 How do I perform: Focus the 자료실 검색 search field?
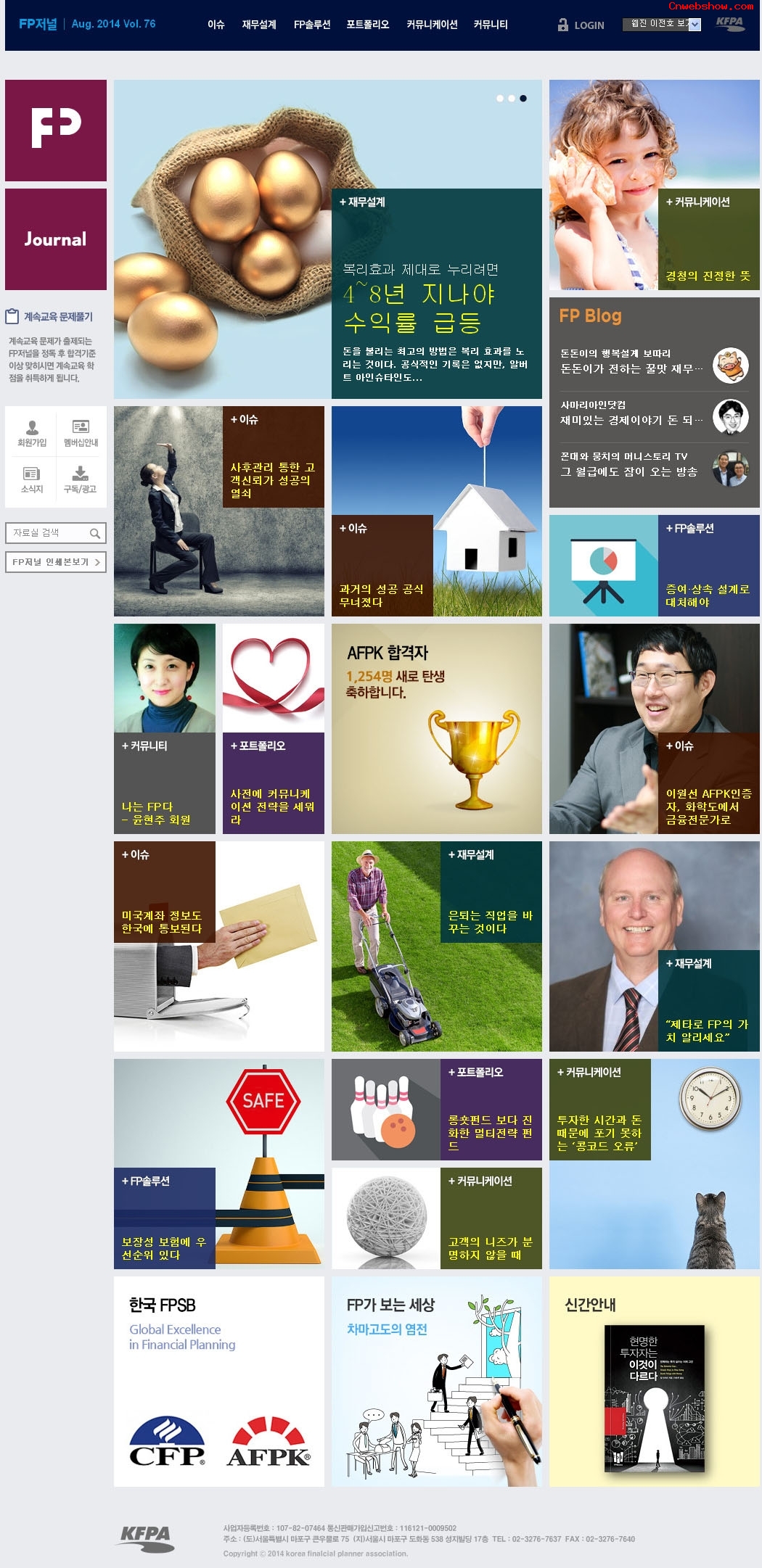(47, 533)
